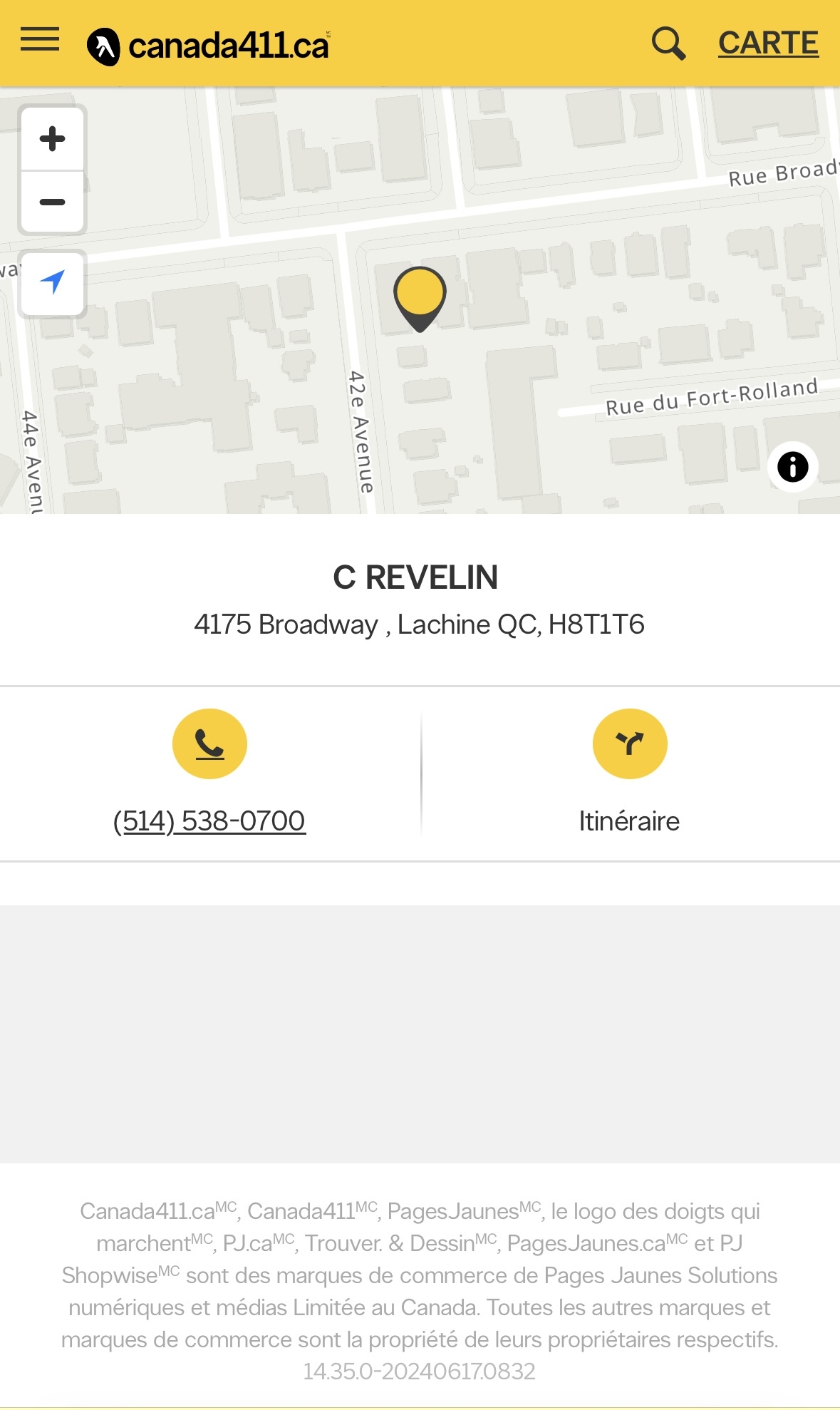Screen dimensions: 840x1410
Task: Zoom out on the map
Action: [x=53, y=202]
